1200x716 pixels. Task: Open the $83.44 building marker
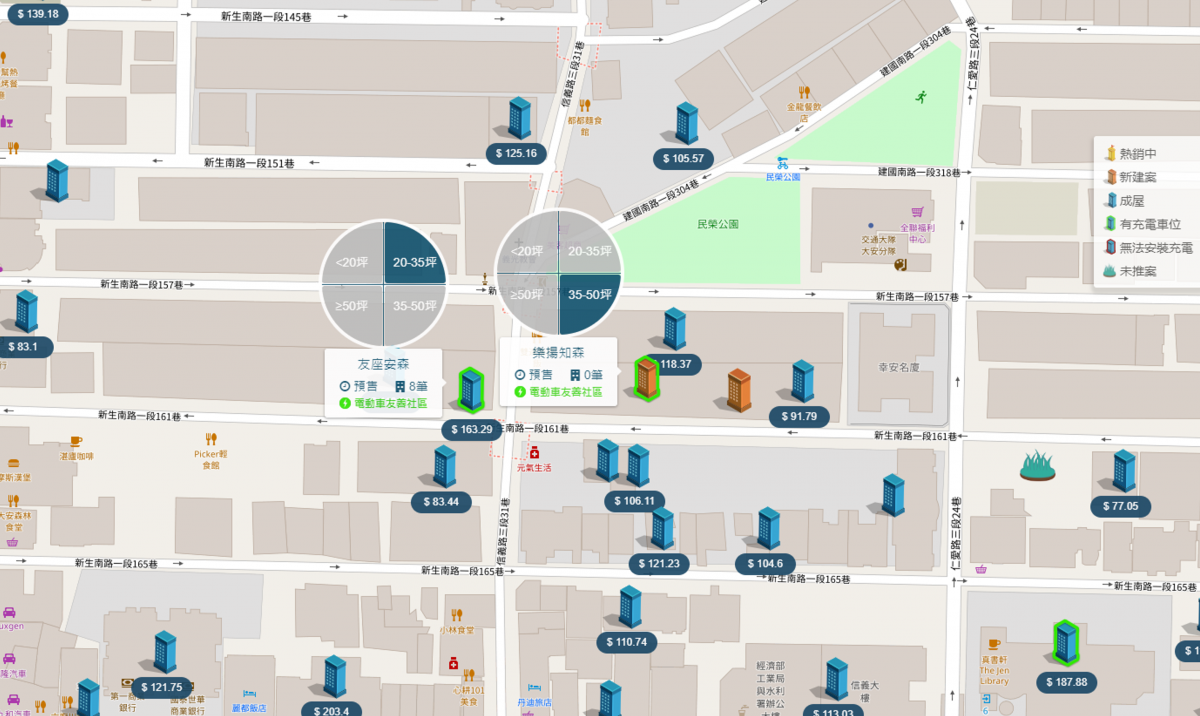[441, 502]
